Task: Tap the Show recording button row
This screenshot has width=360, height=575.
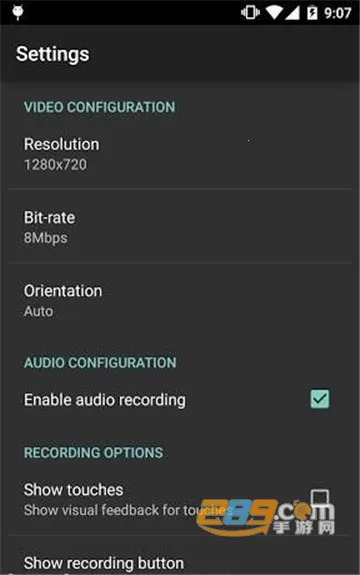Action: [180, 556]
